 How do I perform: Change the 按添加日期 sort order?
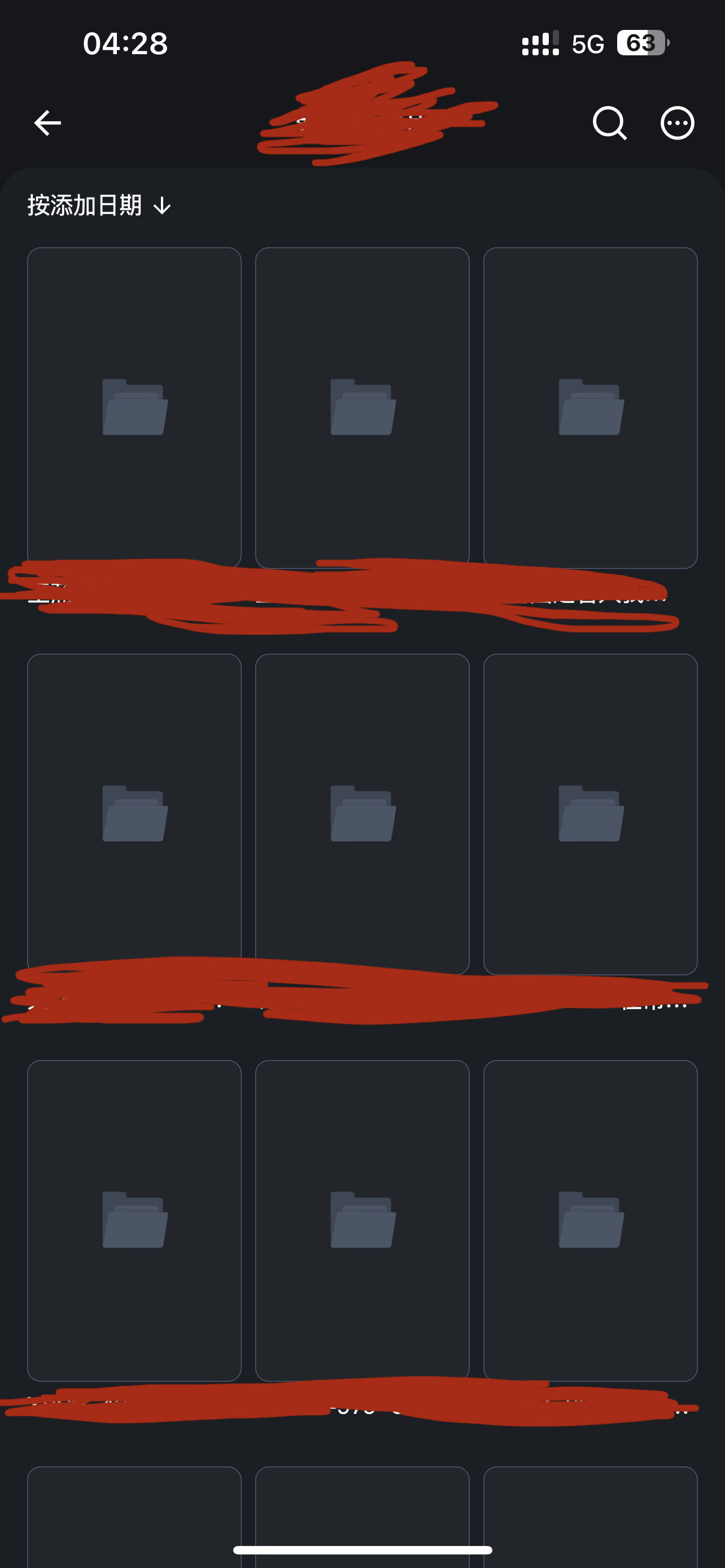tap(99, 206)
